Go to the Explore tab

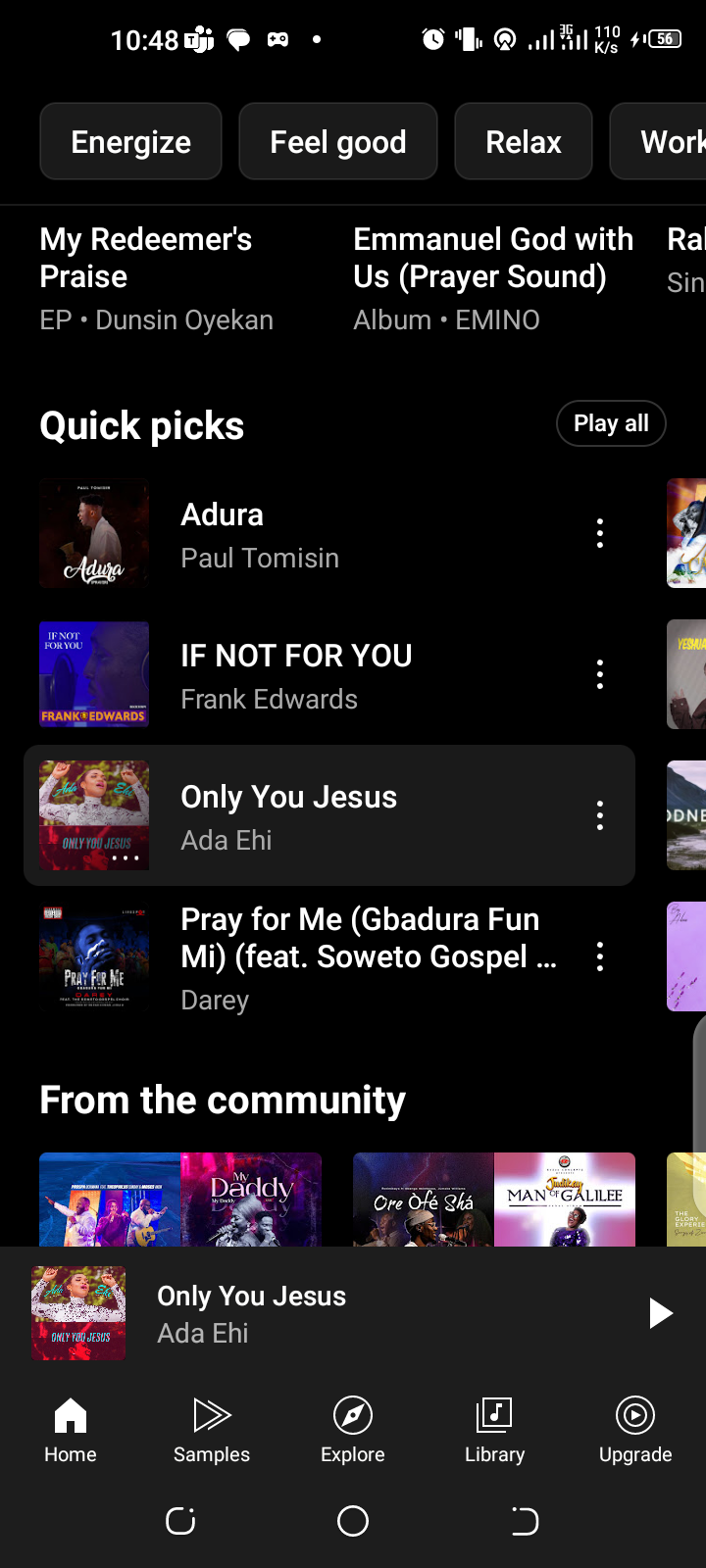[353, 1431]
